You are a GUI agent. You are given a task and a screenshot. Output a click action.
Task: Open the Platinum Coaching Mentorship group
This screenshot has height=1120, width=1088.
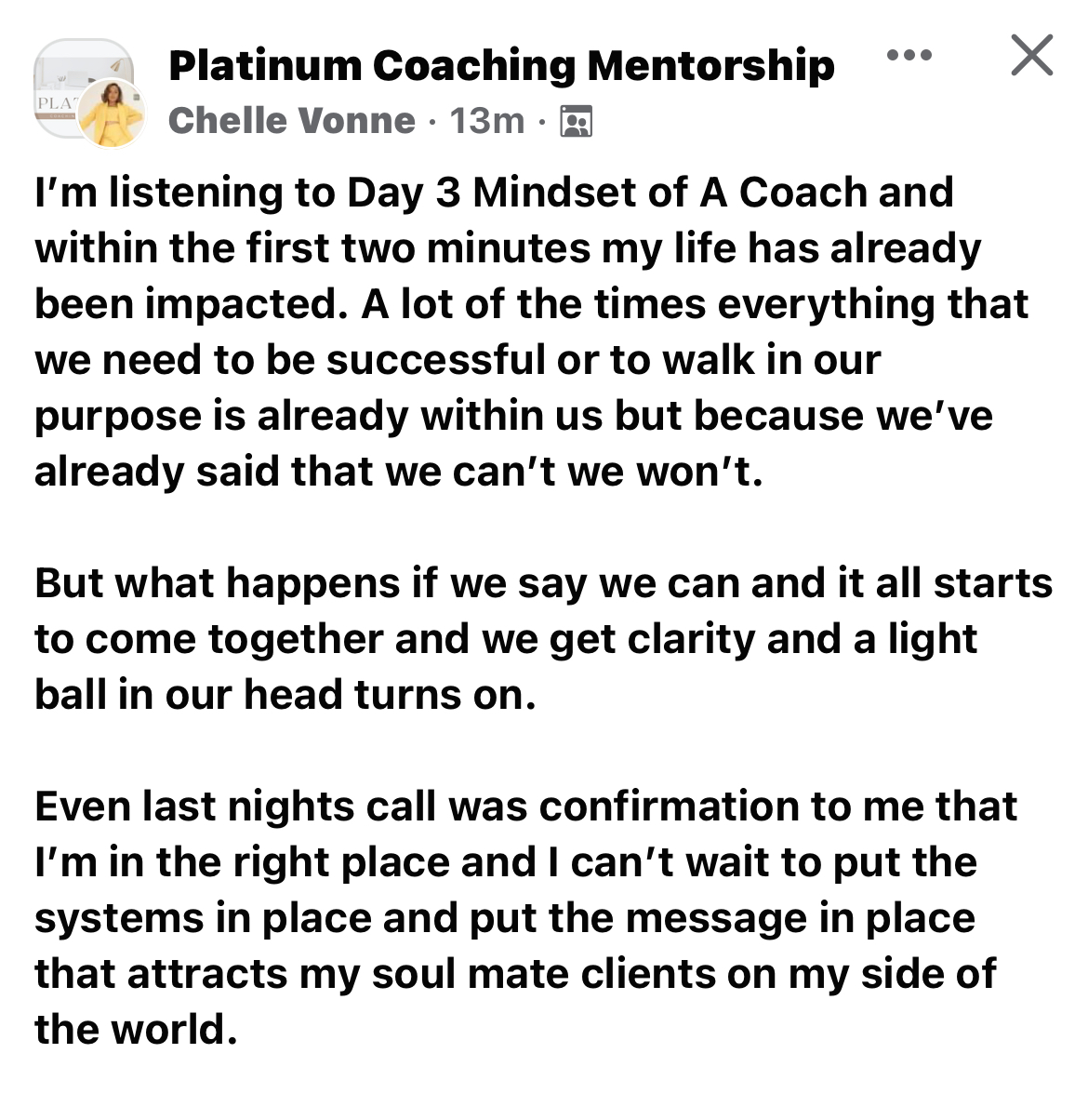click(x=501, y=66)
